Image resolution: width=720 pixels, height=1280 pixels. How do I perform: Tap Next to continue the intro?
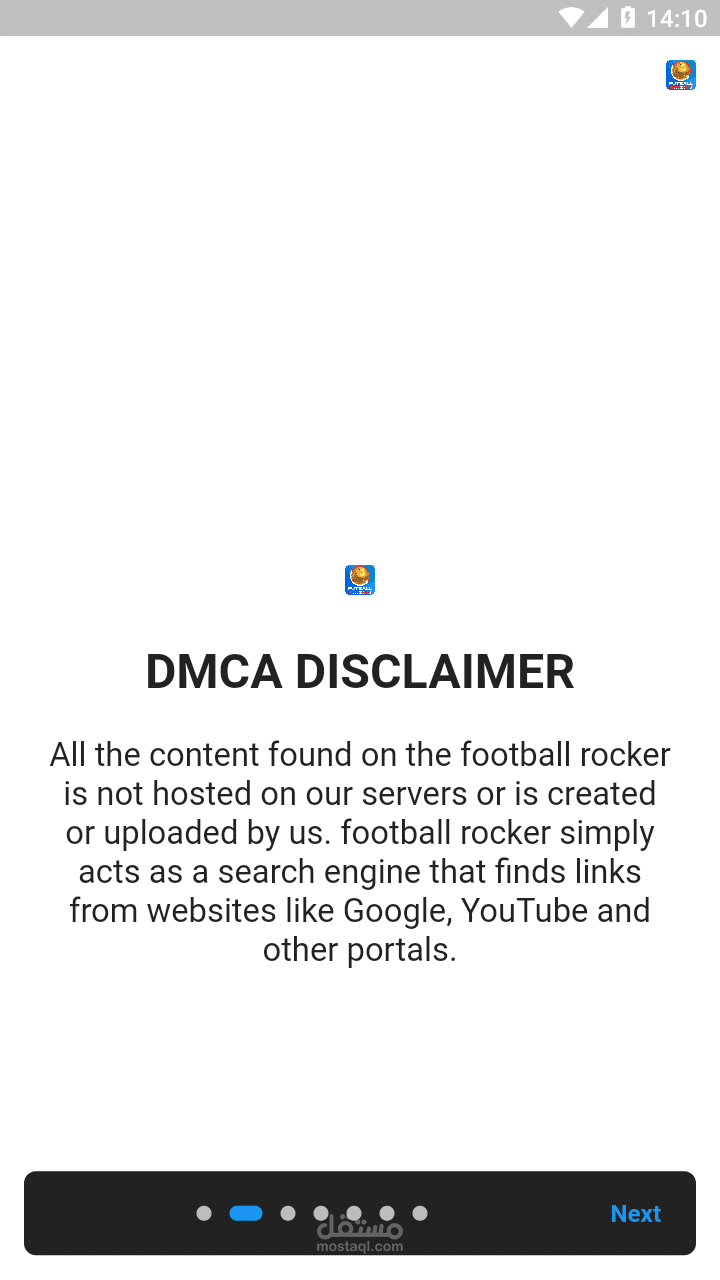pyautogui.click(x=635, y=1213)
